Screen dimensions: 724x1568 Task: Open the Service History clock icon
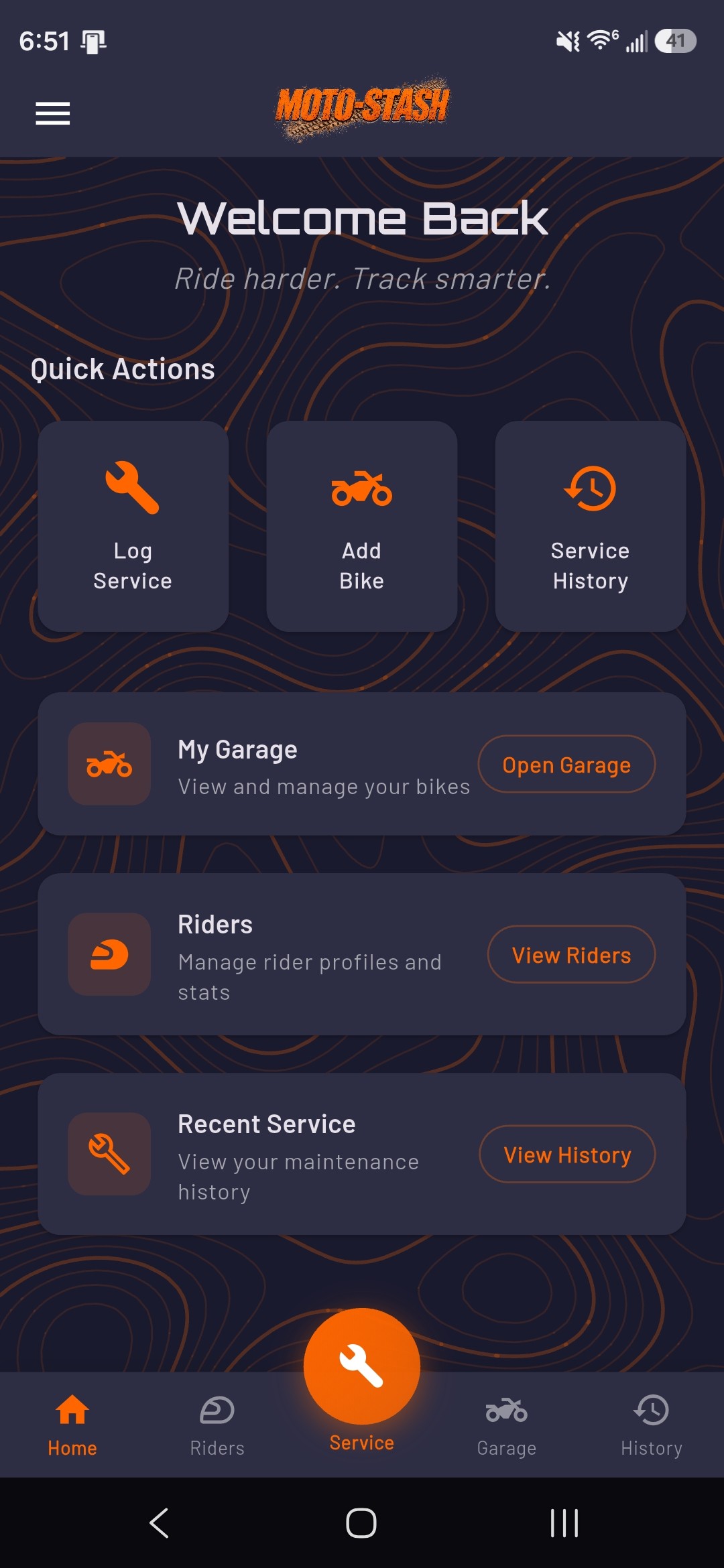590,489
